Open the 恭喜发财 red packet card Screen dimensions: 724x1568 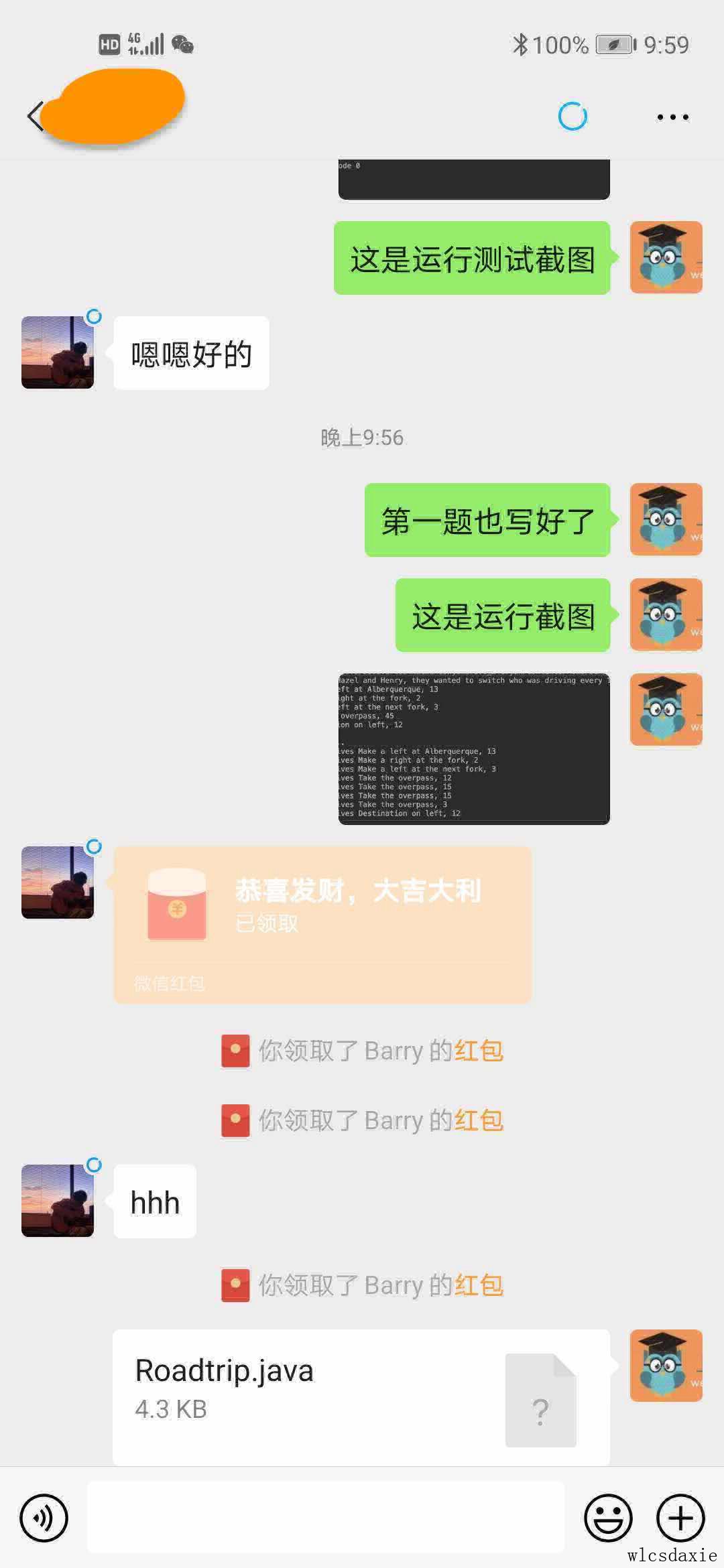click(x=322, y=923)
